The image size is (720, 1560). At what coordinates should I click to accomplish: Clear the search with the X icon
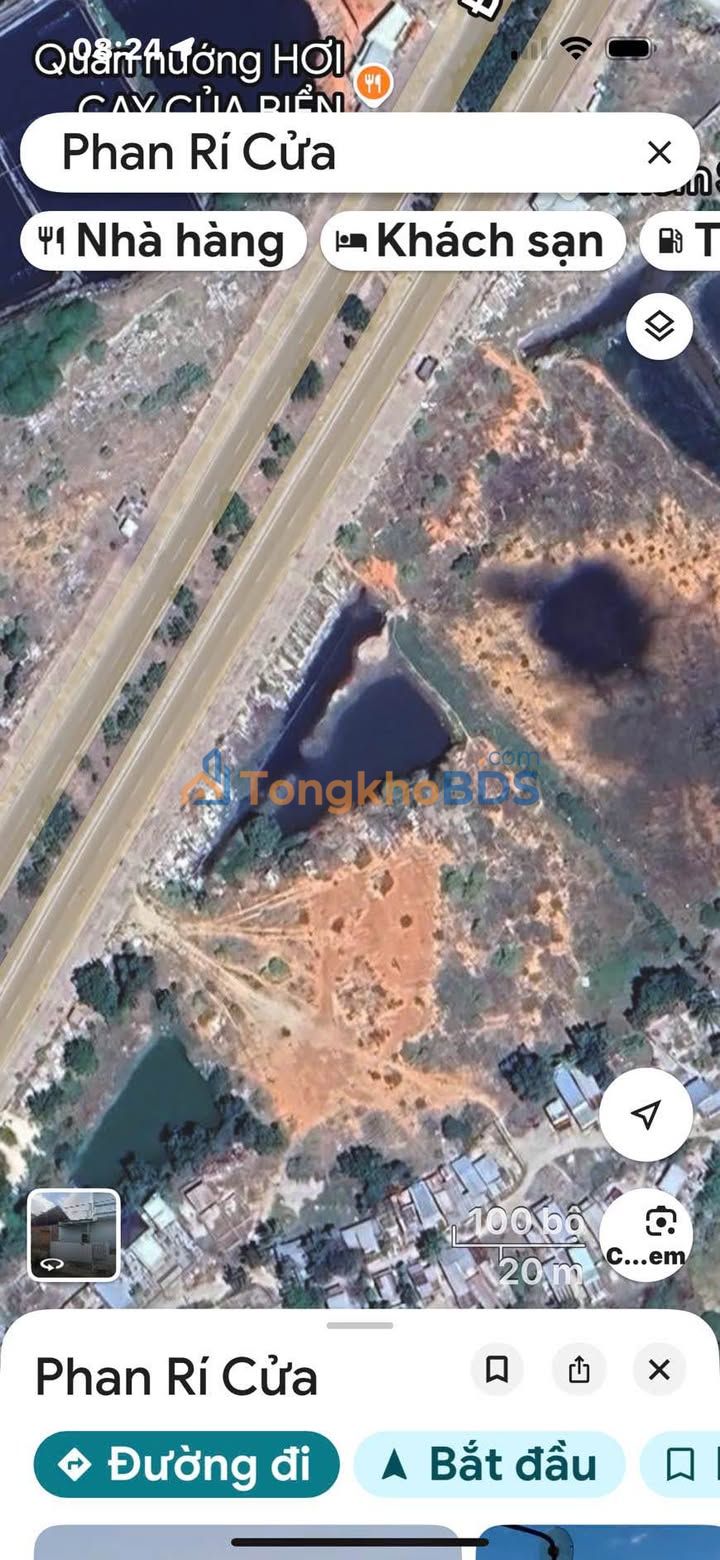(x=659, y=153)
